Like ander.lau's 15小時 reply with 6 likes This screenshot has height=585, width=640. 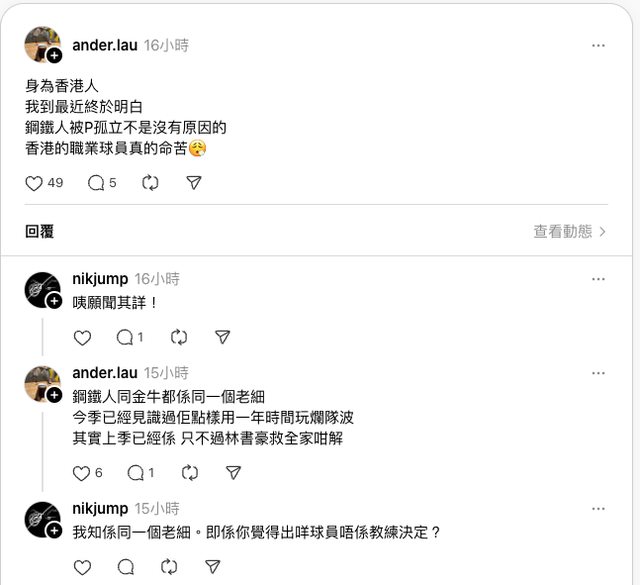[x=82, y=473]
